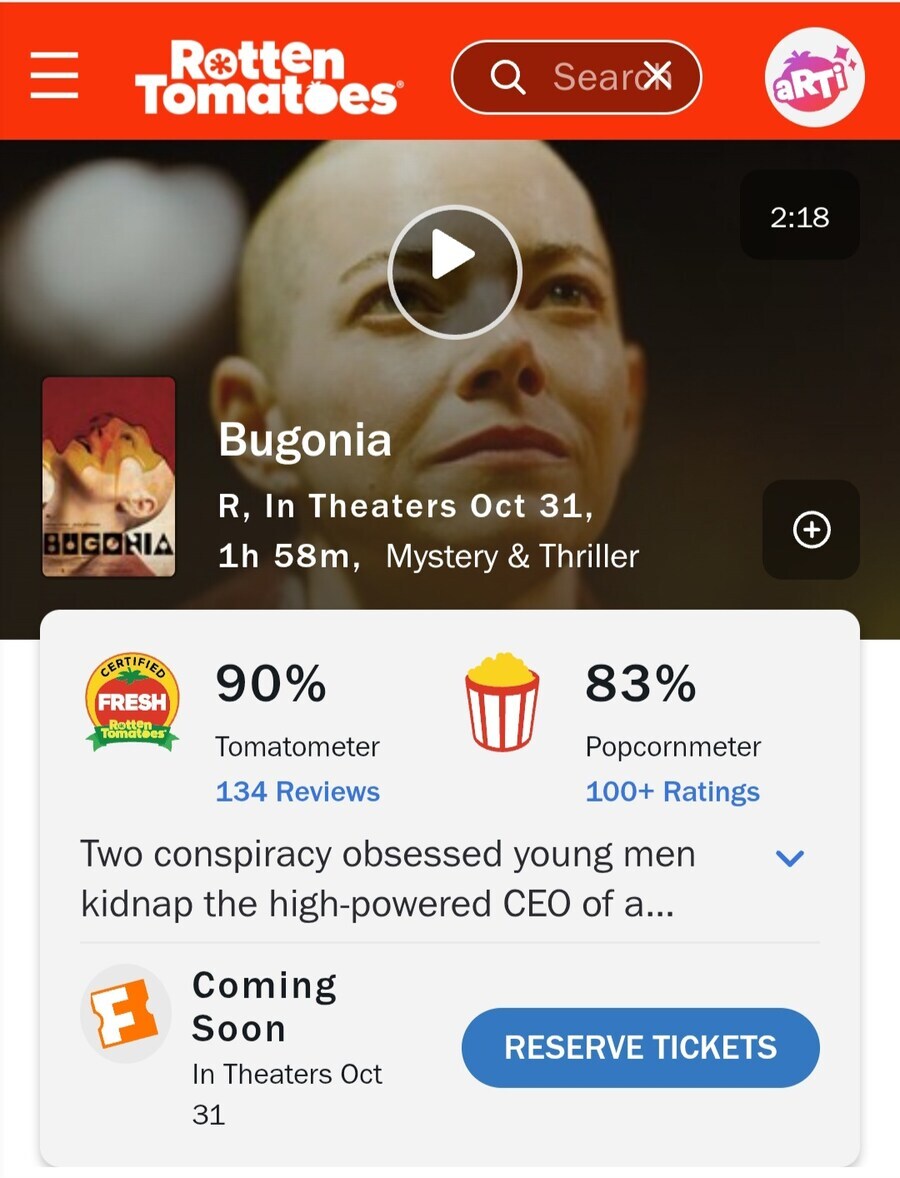Play the Bugonia trailer
The width and height of the screenshot is (900, 1178).
(x=454, y=258)
